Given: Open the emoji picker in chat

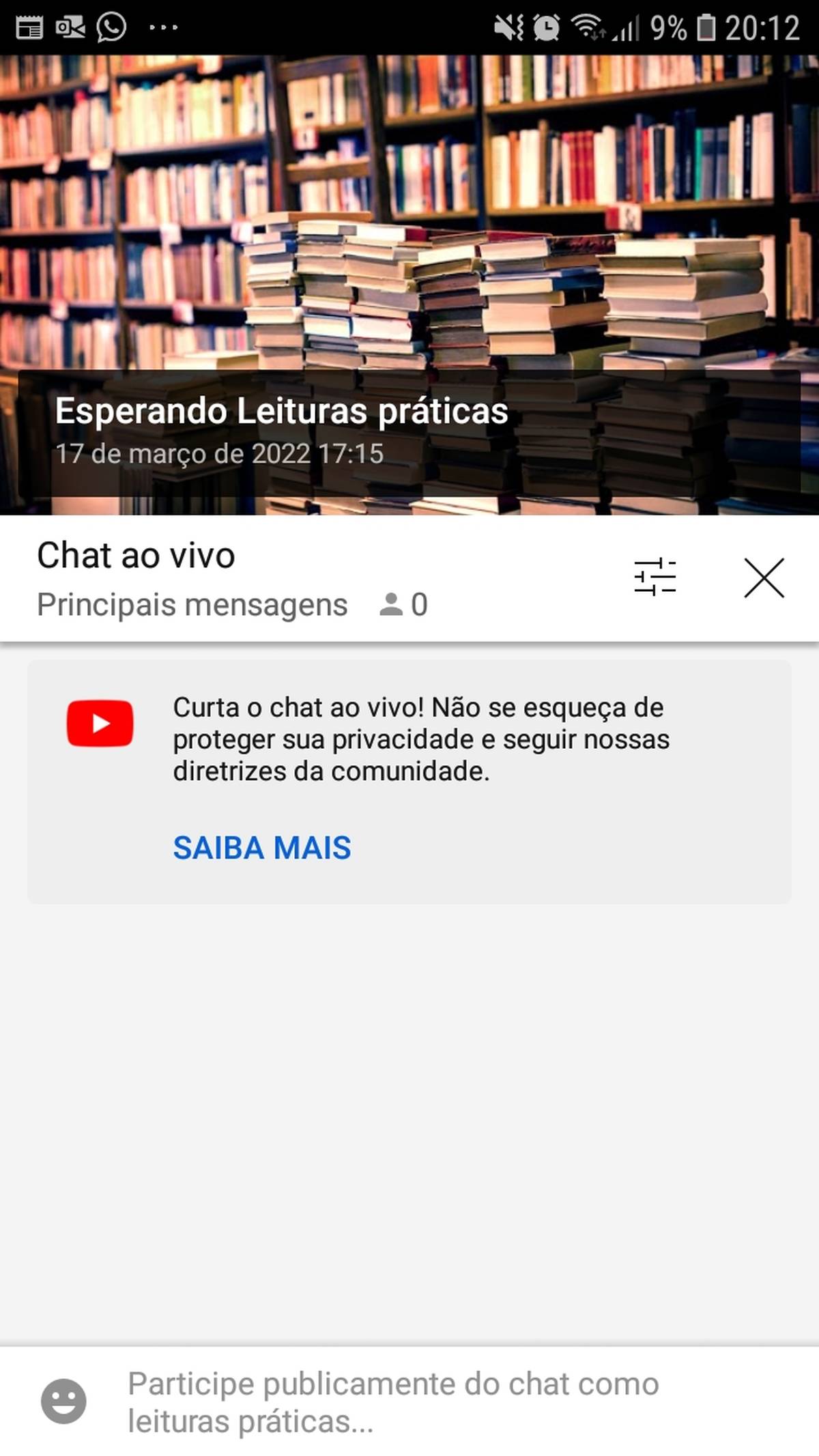Looking at the screenshot, I should coord(63,1401).
